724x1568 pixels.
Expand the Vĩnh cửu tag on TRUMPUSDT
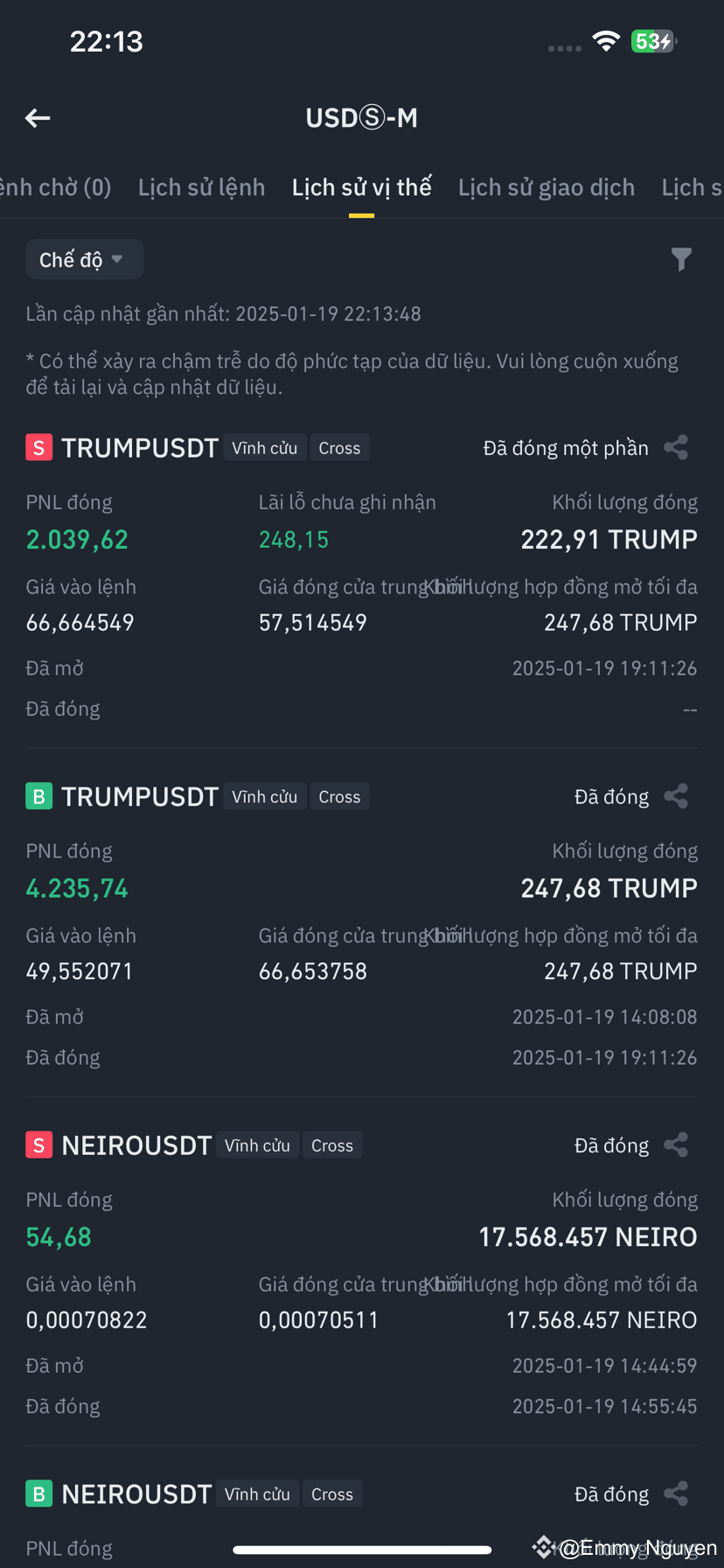[x=264, y=447]
